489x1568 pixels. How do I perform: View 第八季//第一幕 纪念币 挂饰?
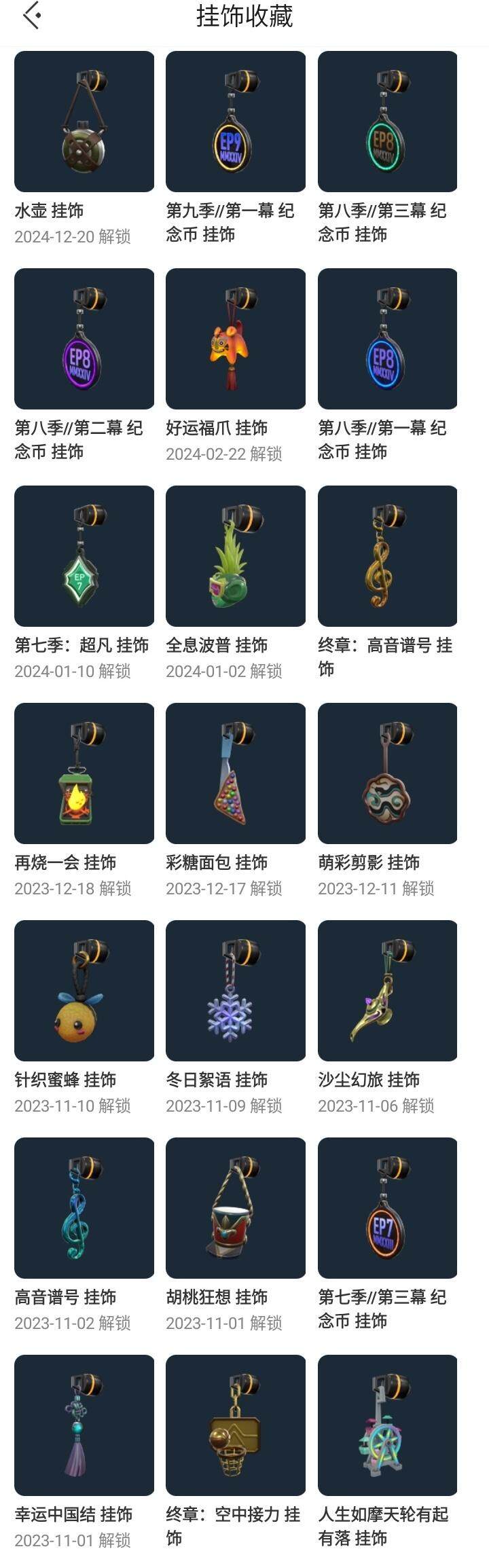pyautogui.click(x=387, y=339)
